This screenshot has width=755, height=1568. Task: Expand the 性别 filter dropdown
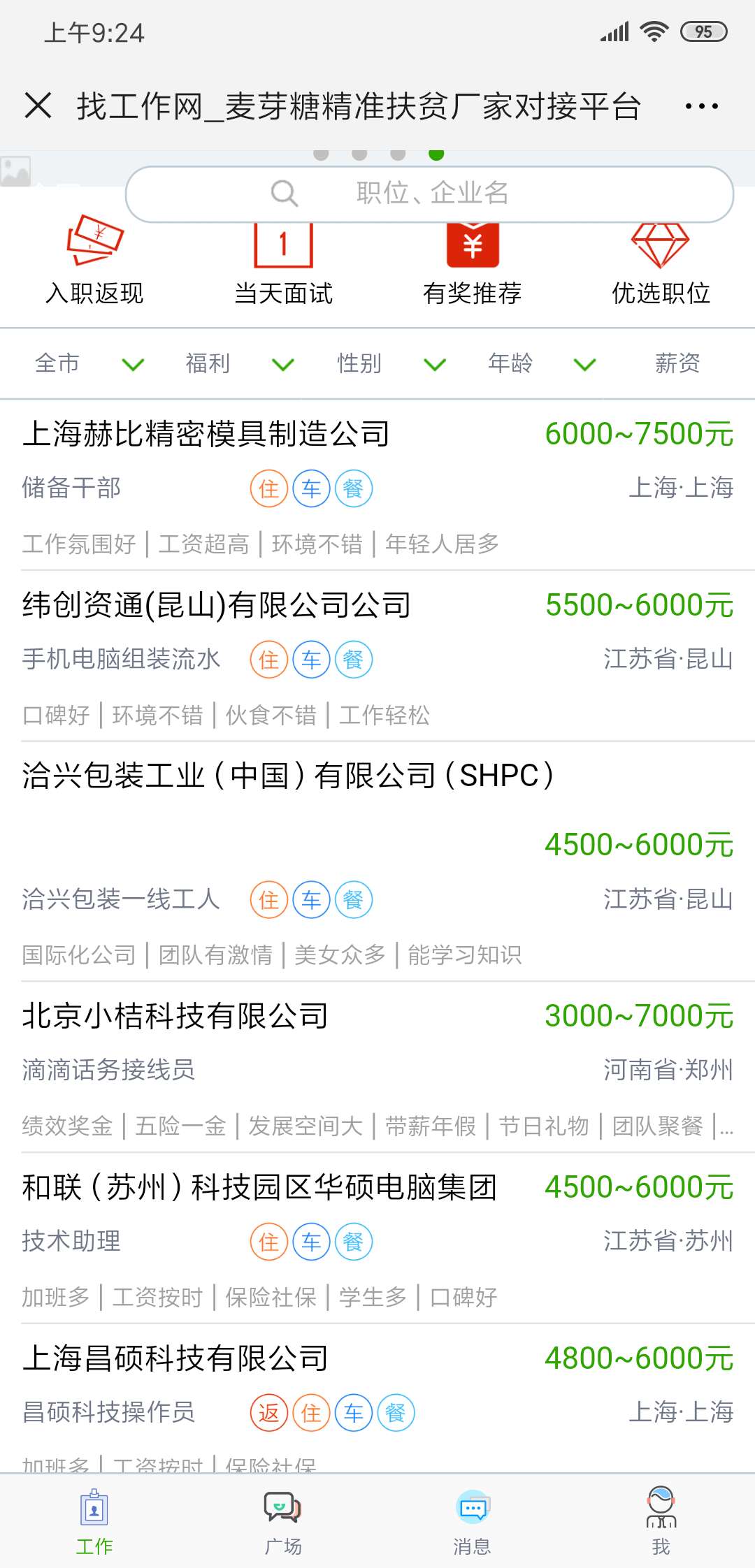click(x=390, y=363)
